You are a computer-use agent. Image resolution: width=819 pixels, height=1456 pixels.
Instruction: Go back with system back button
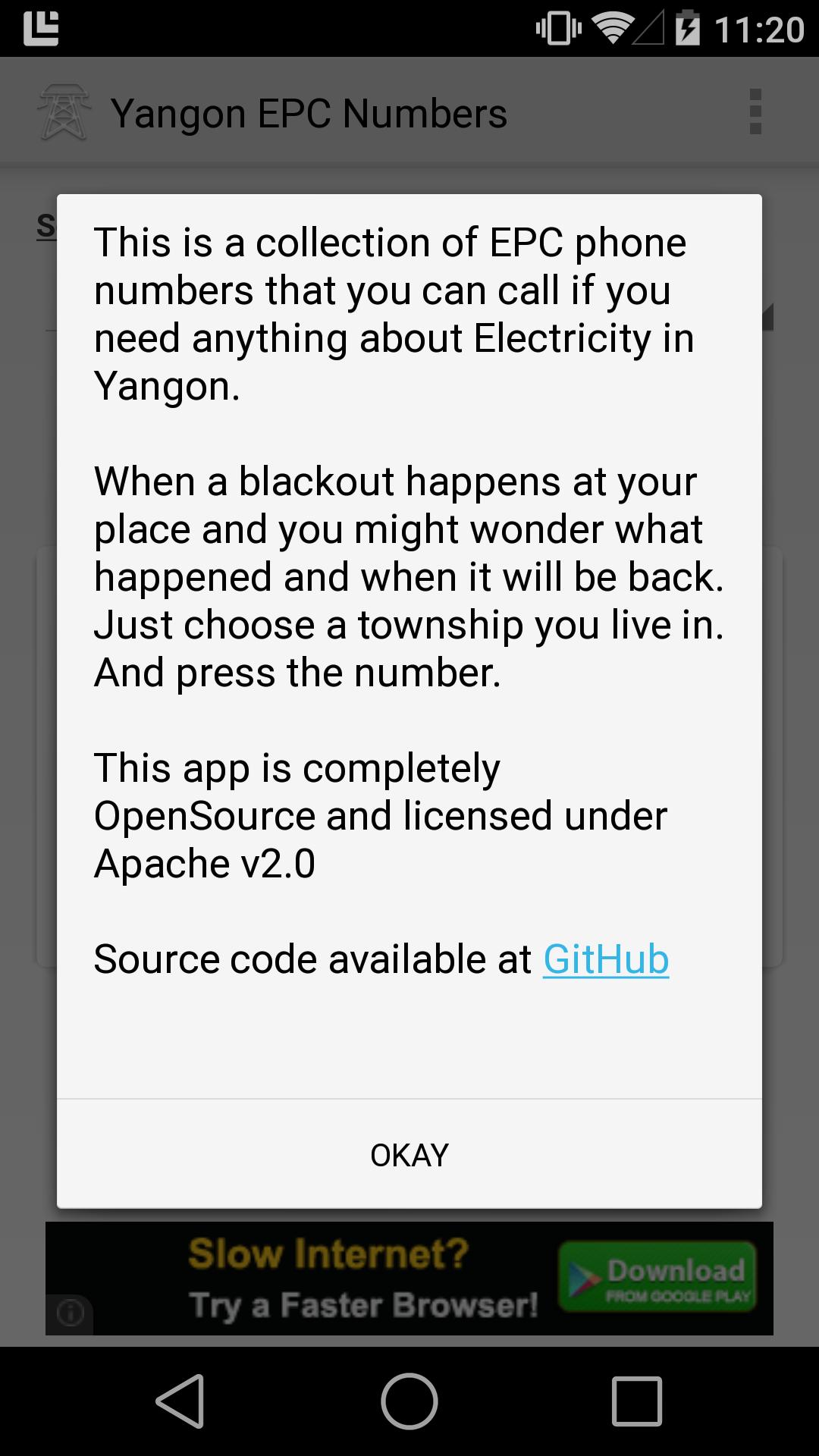180,1401
